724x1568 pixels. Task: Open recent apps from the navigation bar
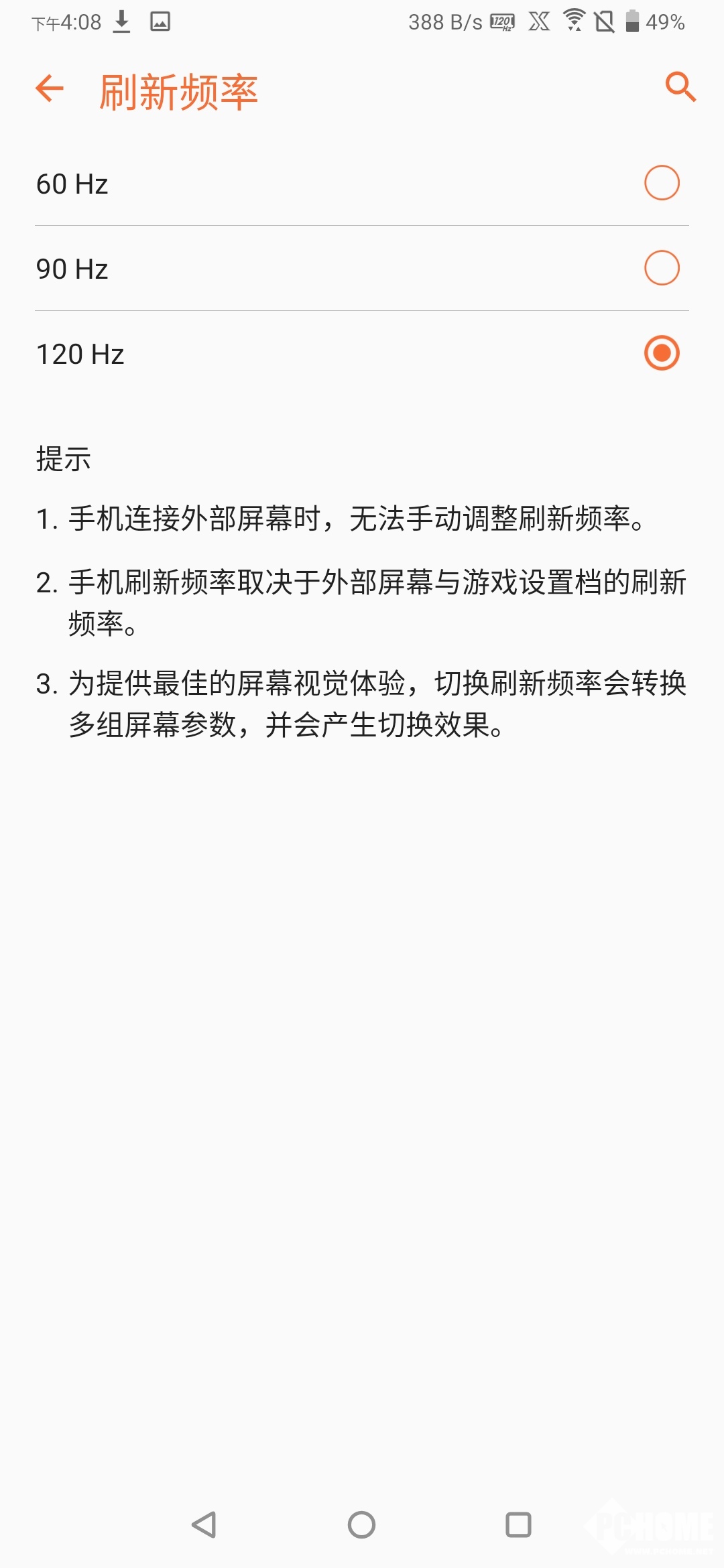(518, 1524)
